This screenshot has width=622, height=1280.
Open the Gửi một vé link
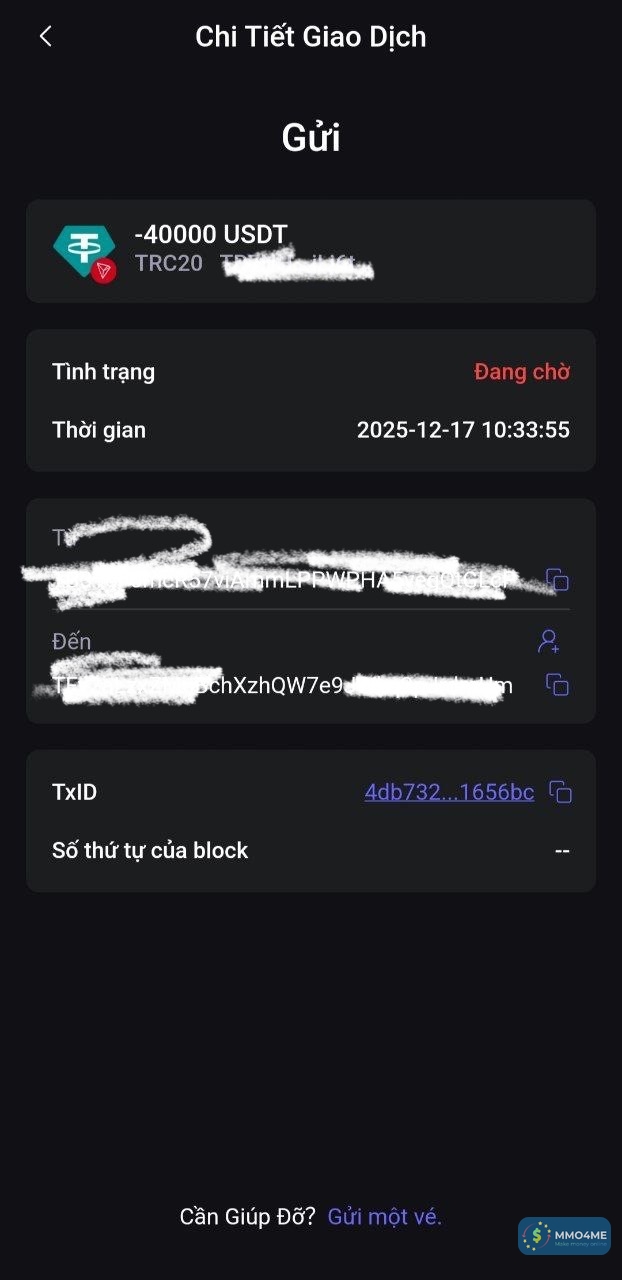[385, 1216]
